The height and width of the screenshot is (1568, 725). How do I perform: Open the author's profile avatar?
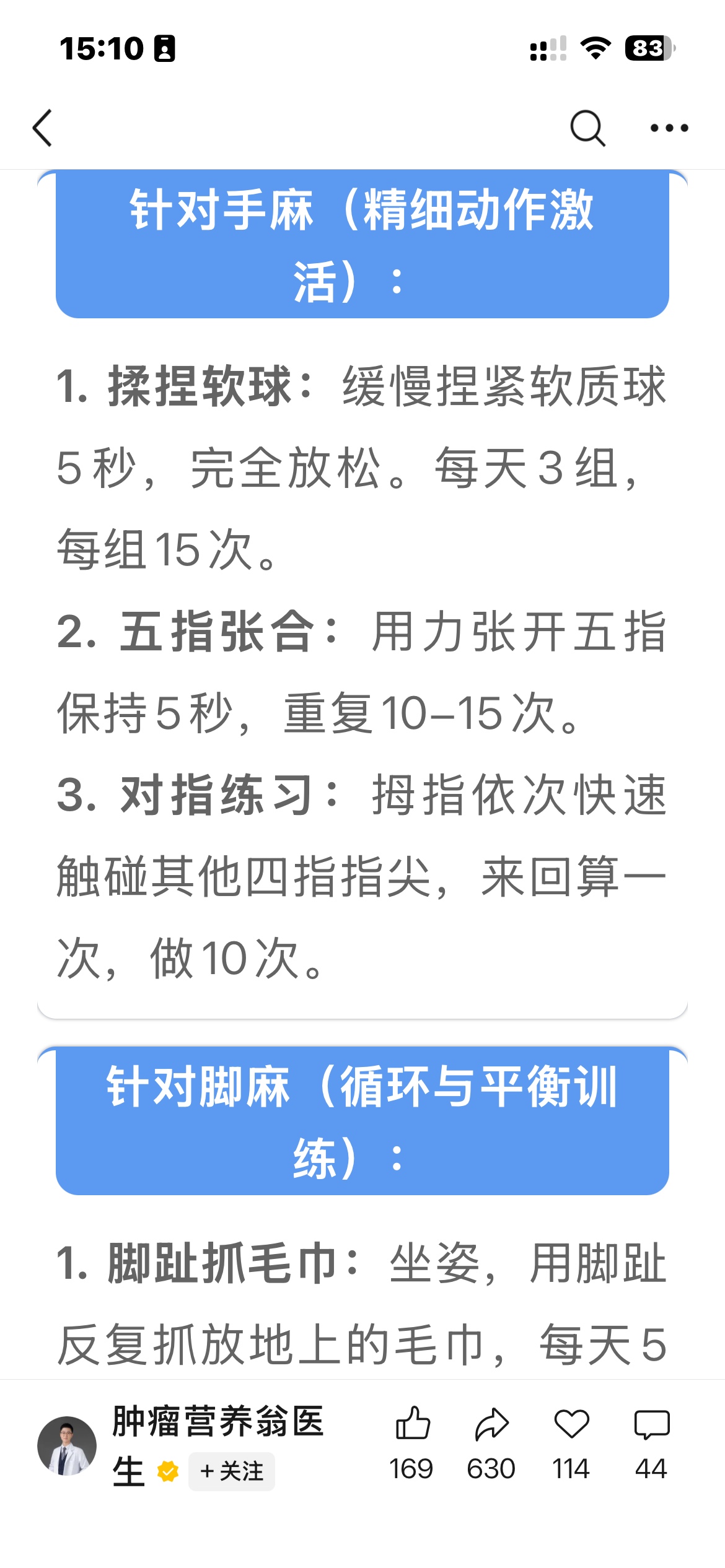pyautogui.click(x=67, y=1446)
